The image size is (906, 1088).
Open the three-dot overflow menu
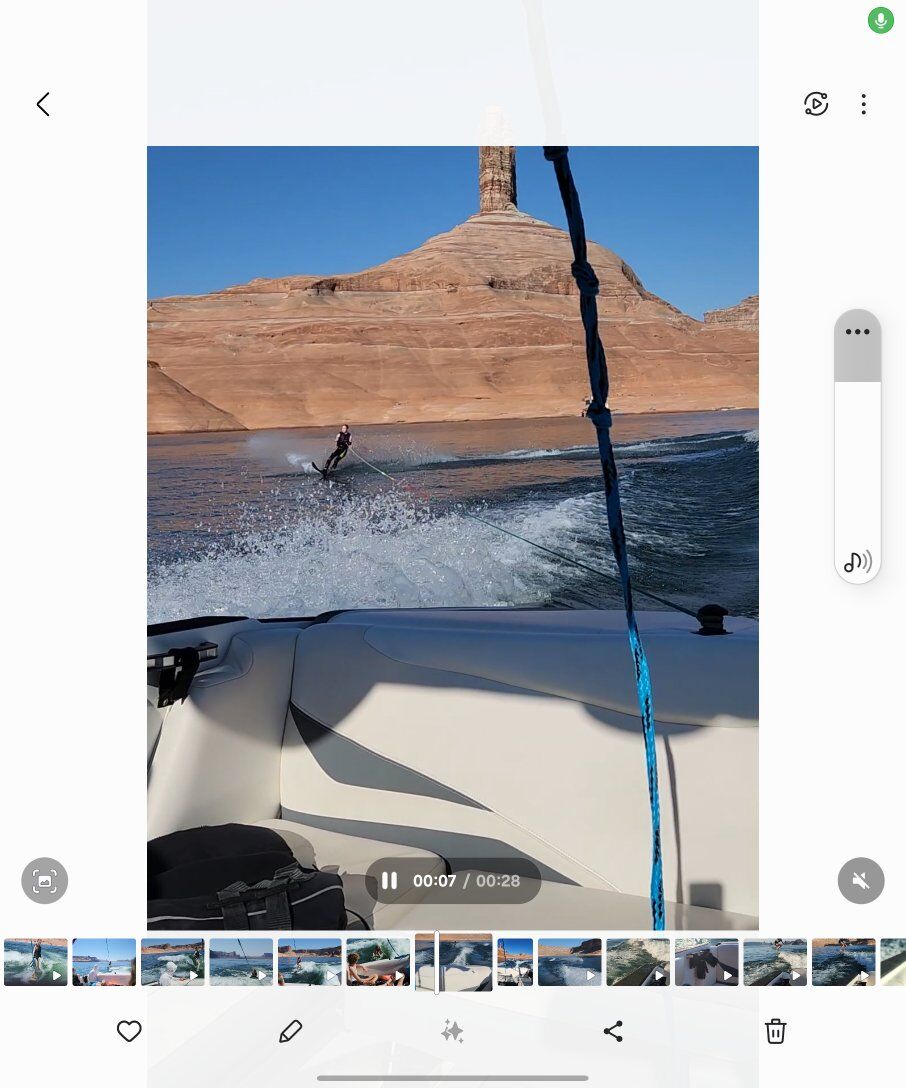[864, 104]
